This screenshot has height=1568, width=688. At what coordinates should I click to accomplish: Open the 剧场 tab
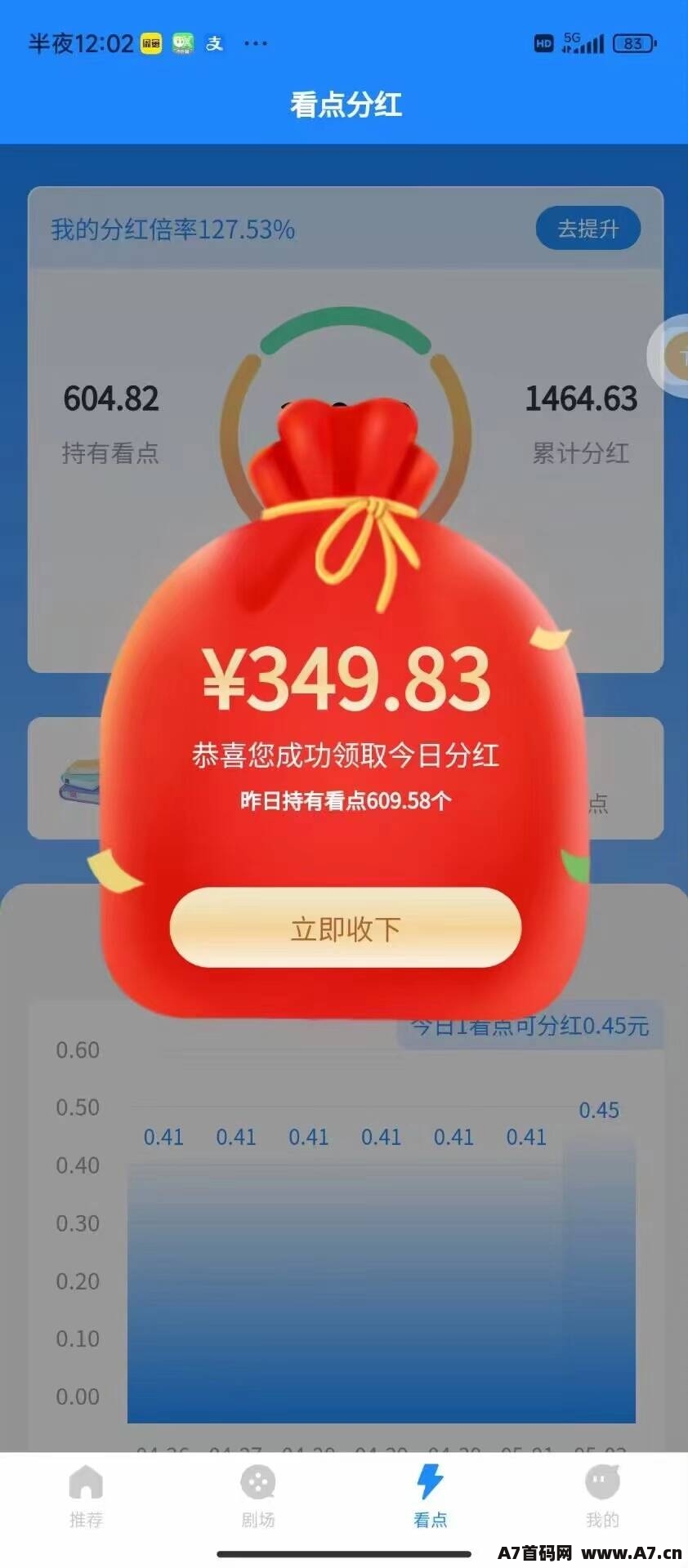click(x=258, y=1496)
